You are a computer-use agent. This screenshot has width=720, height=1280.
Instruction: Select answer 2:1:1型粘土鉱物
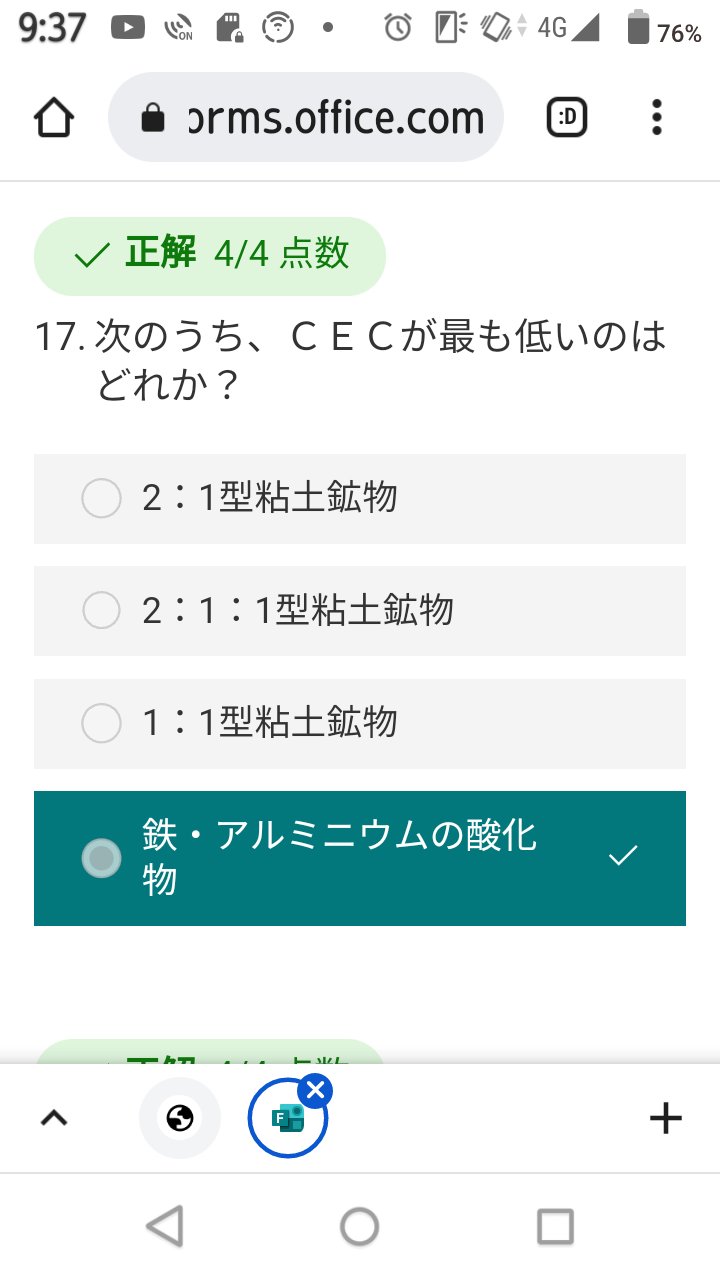[360, 610]
